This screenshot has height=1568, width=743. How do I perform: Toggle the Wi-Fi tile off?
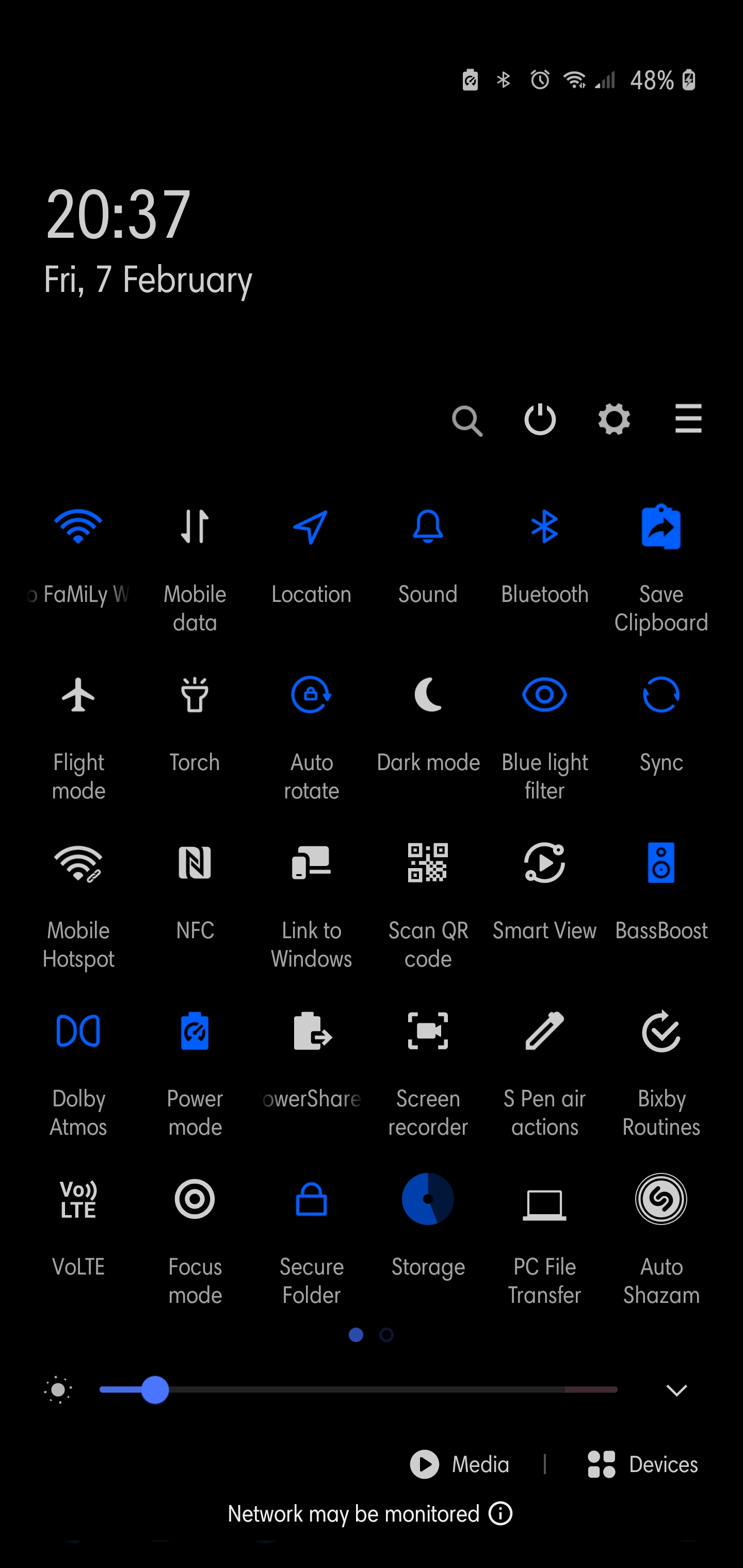(x=78, y=527)
